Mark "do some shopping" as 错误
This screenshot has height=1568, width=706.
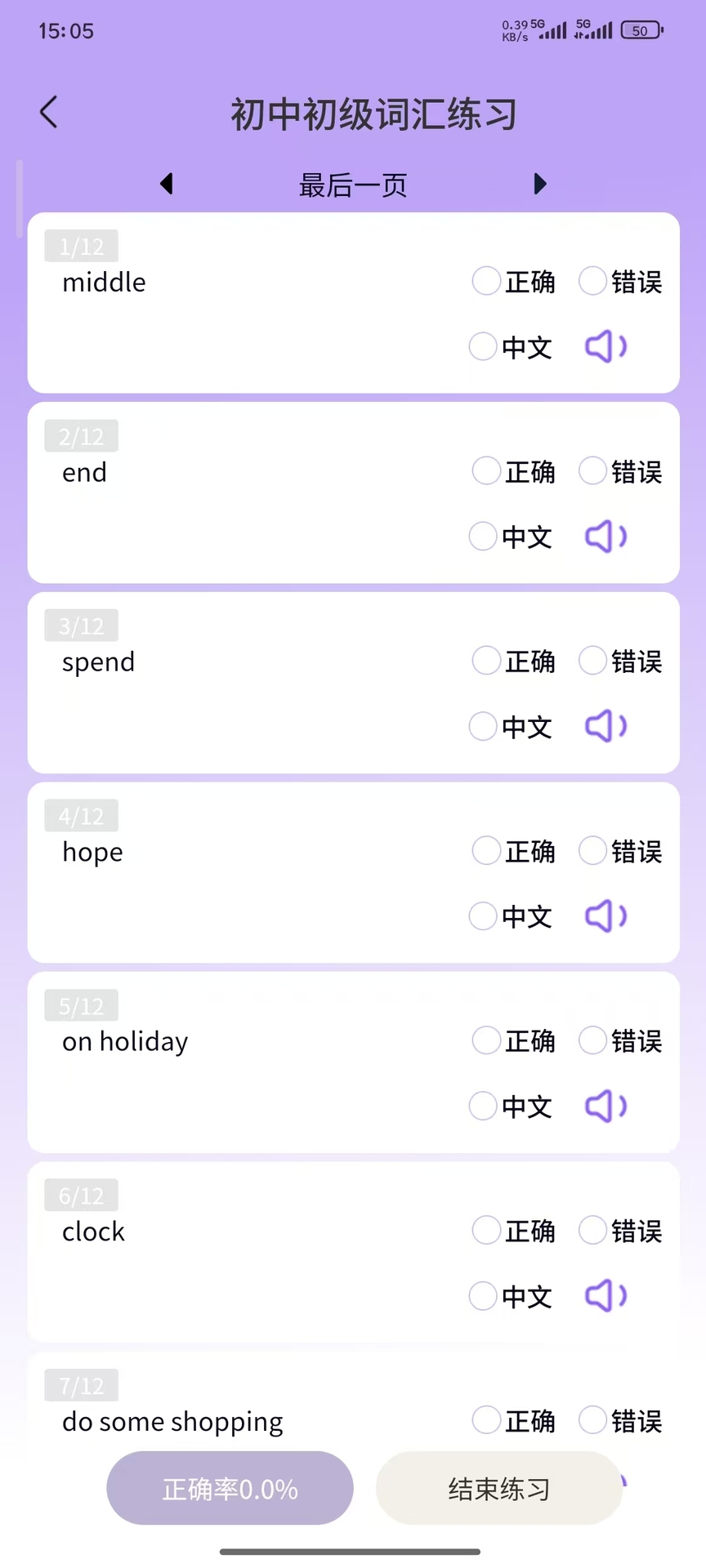(x=592, y=1420)
